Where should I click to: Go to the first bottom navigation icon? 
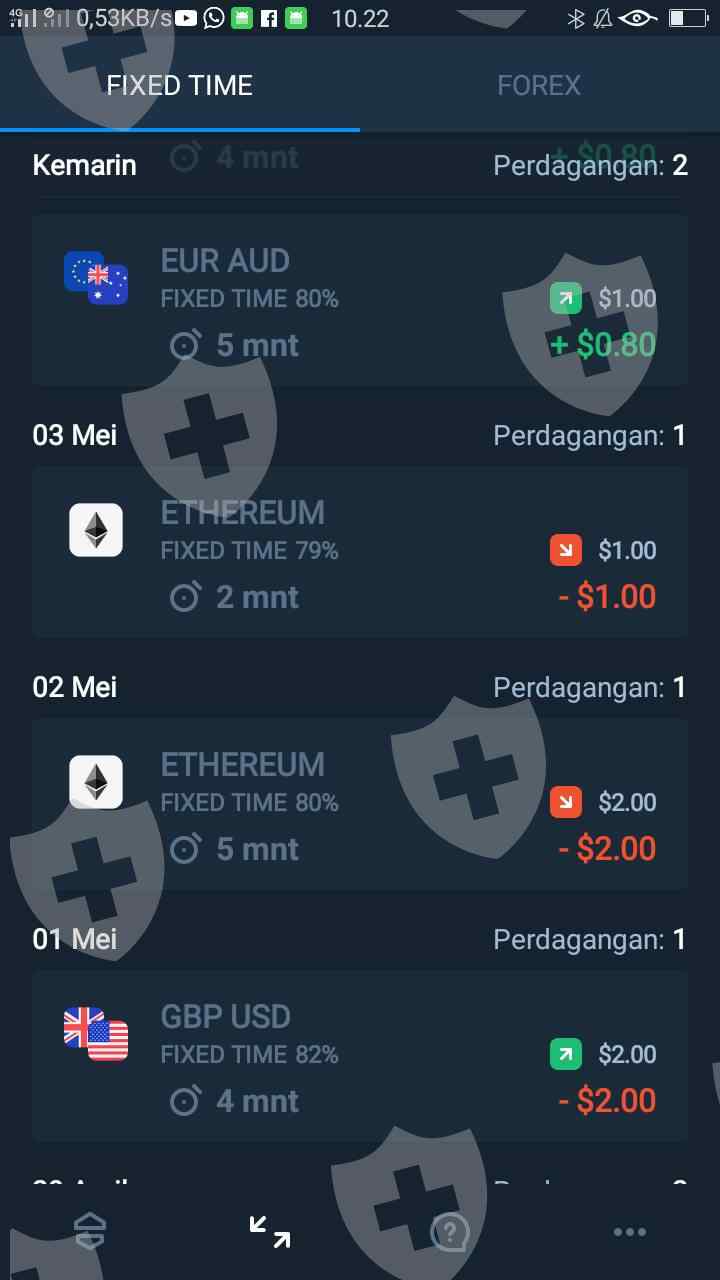pyautogui.click(x=90, y=1231)
